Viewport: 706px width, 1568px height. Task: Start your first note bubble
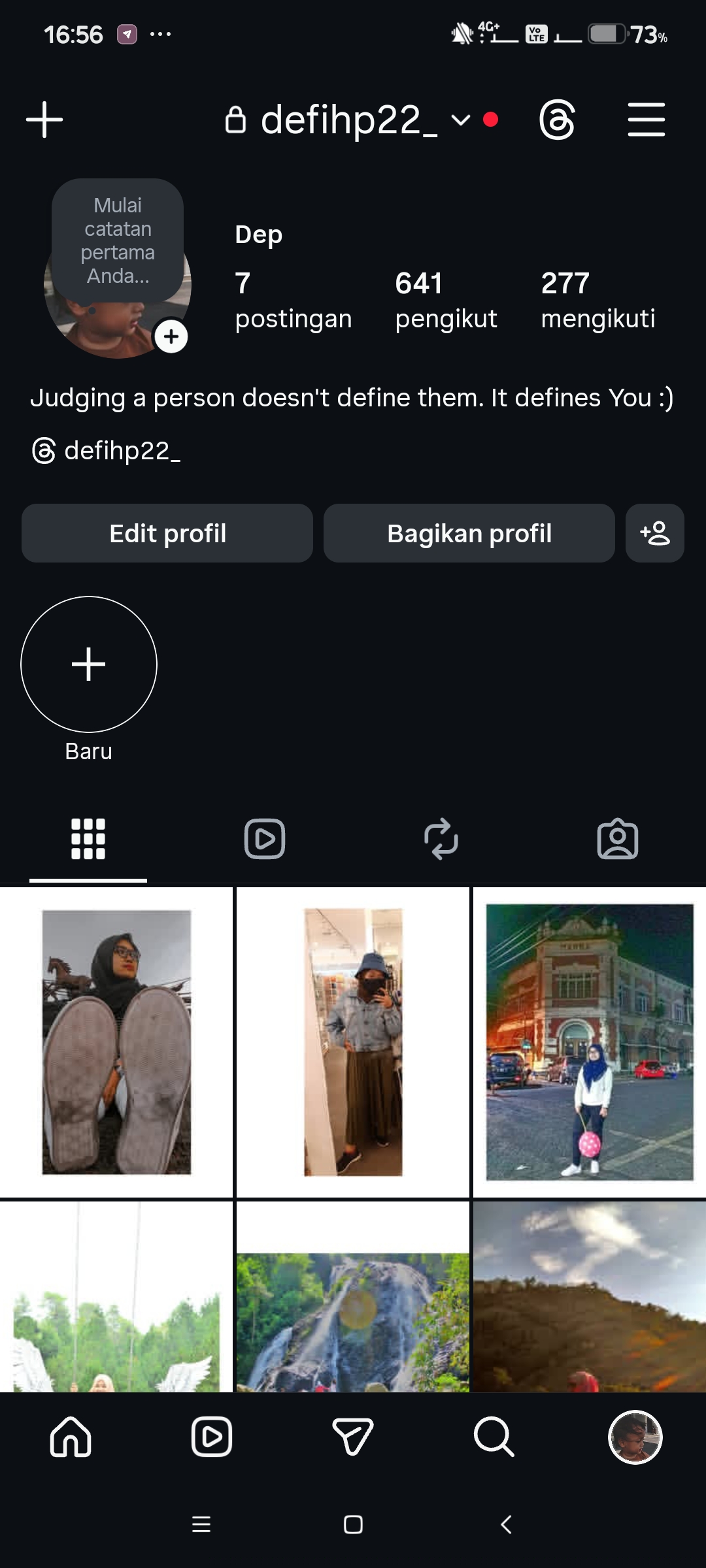pyautogui.click(x=118, y=240)
